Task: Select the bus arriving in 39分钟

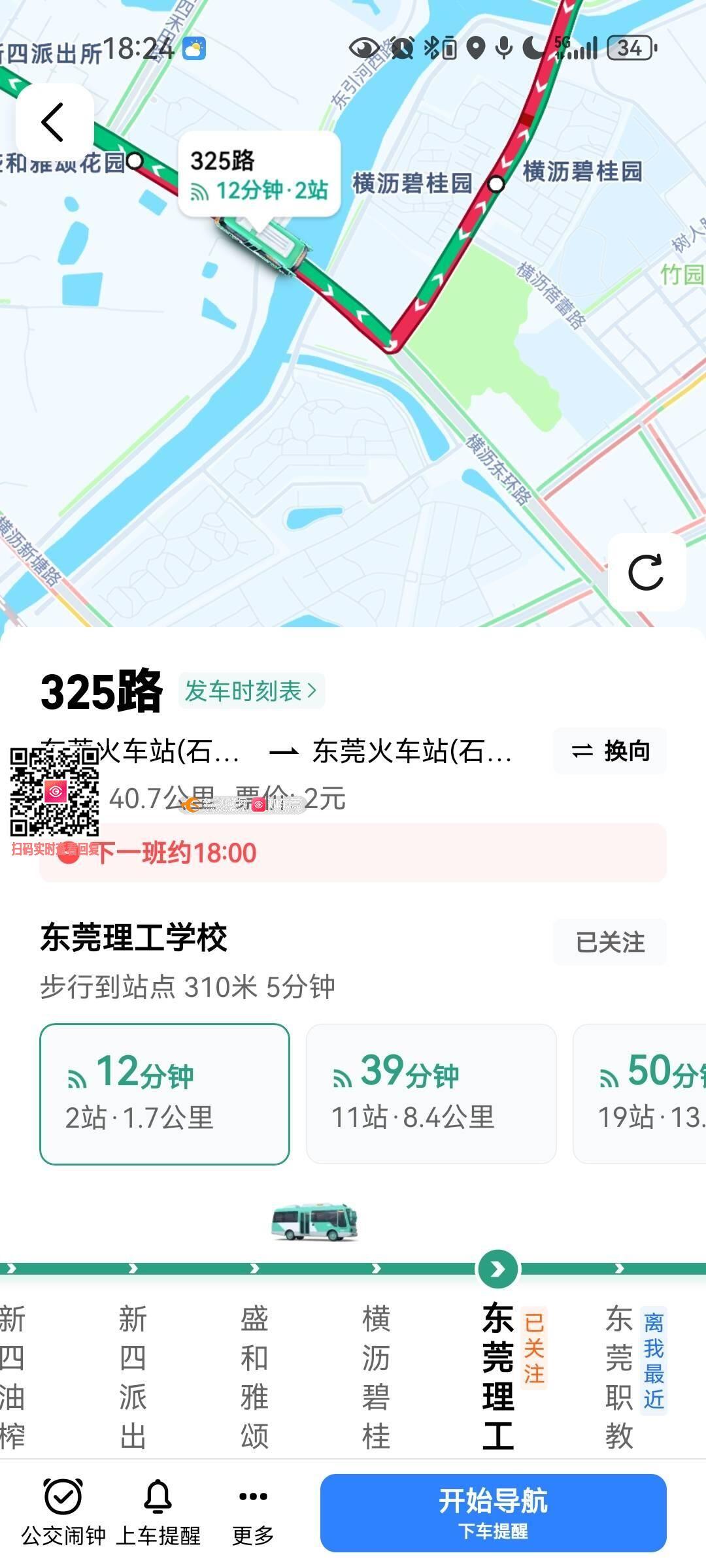Action: point(431,1094)
